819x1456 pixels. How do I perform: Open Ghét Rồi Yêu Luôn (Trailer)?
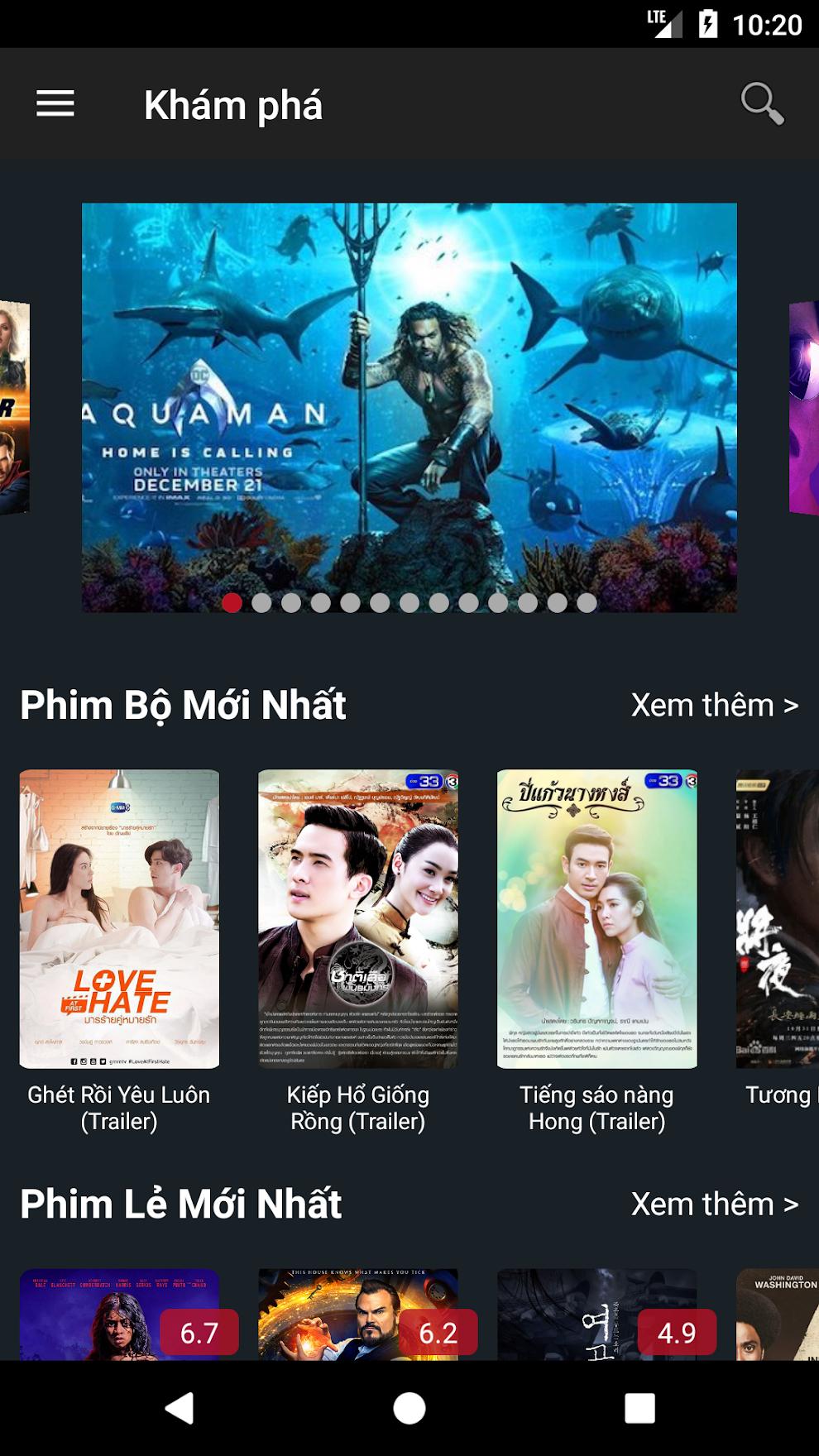pos(119,918)
